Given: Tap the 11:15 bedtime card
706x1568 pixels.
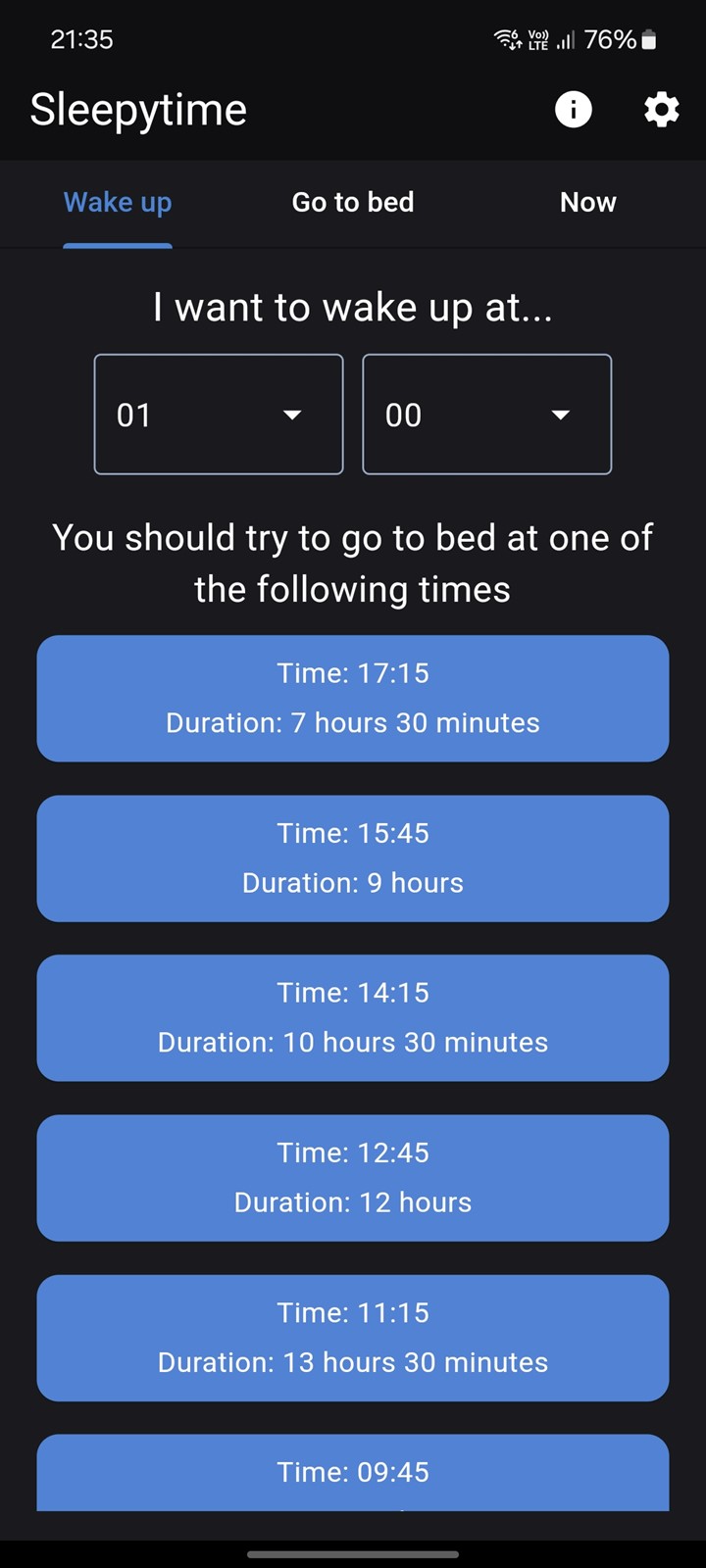Looking at the screenshot, I should coord(353,1338).
